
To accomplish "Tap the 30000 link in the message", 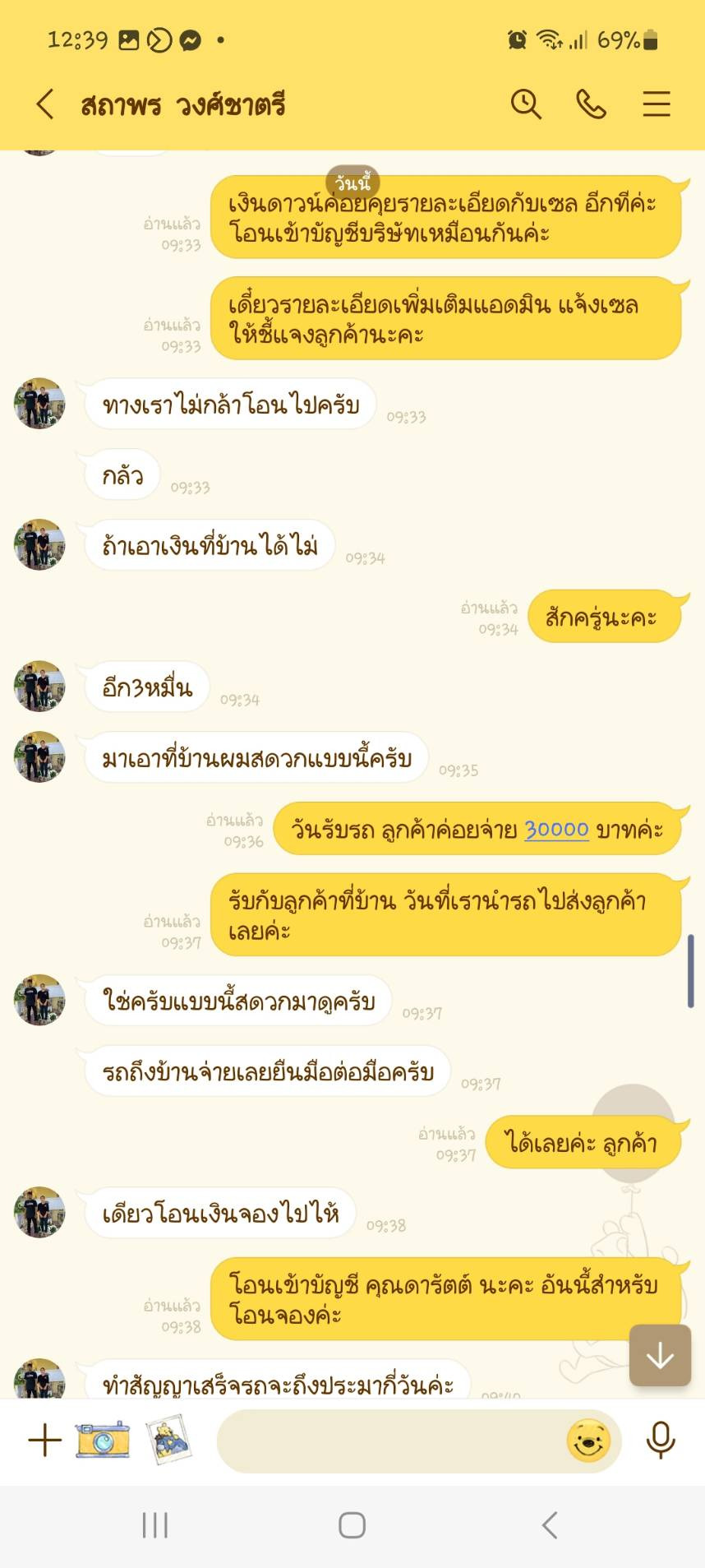I will 556,830.
